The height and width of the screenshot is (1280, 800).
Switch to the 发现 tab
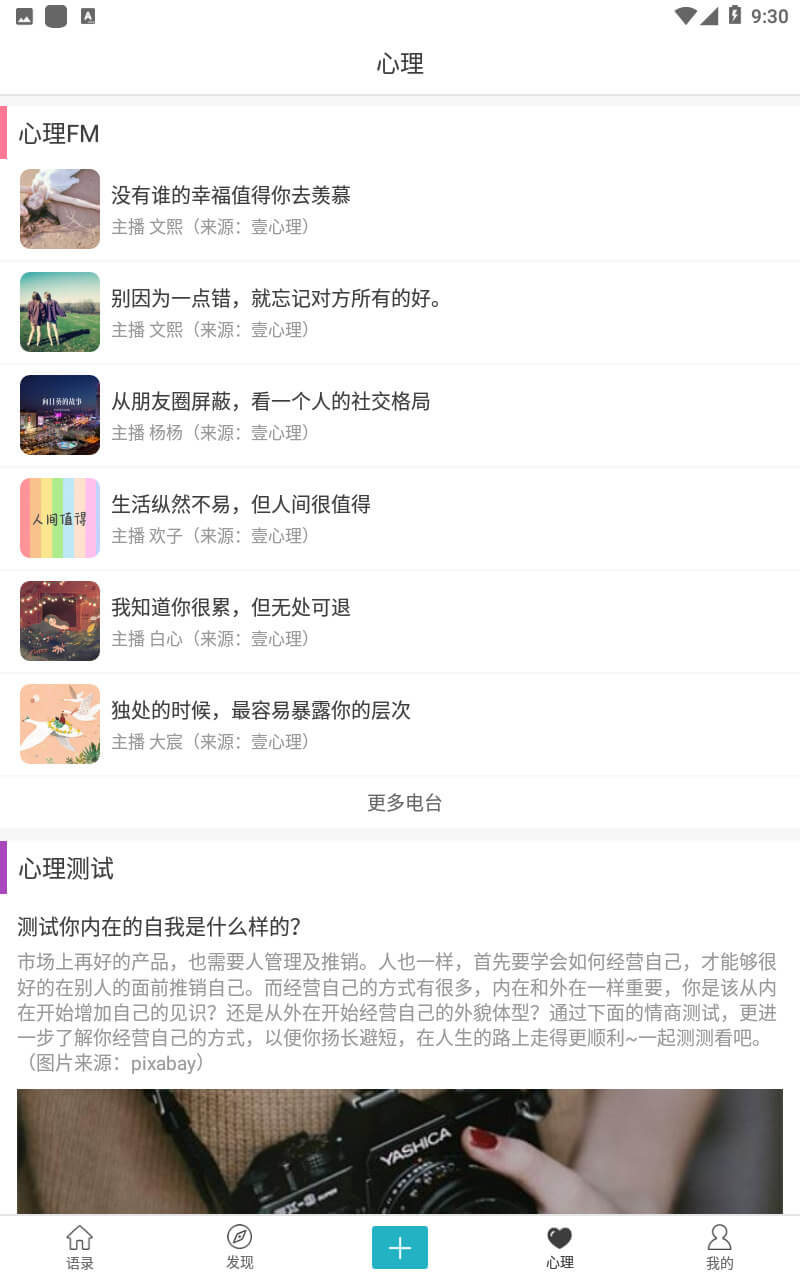click(240, 1248)
